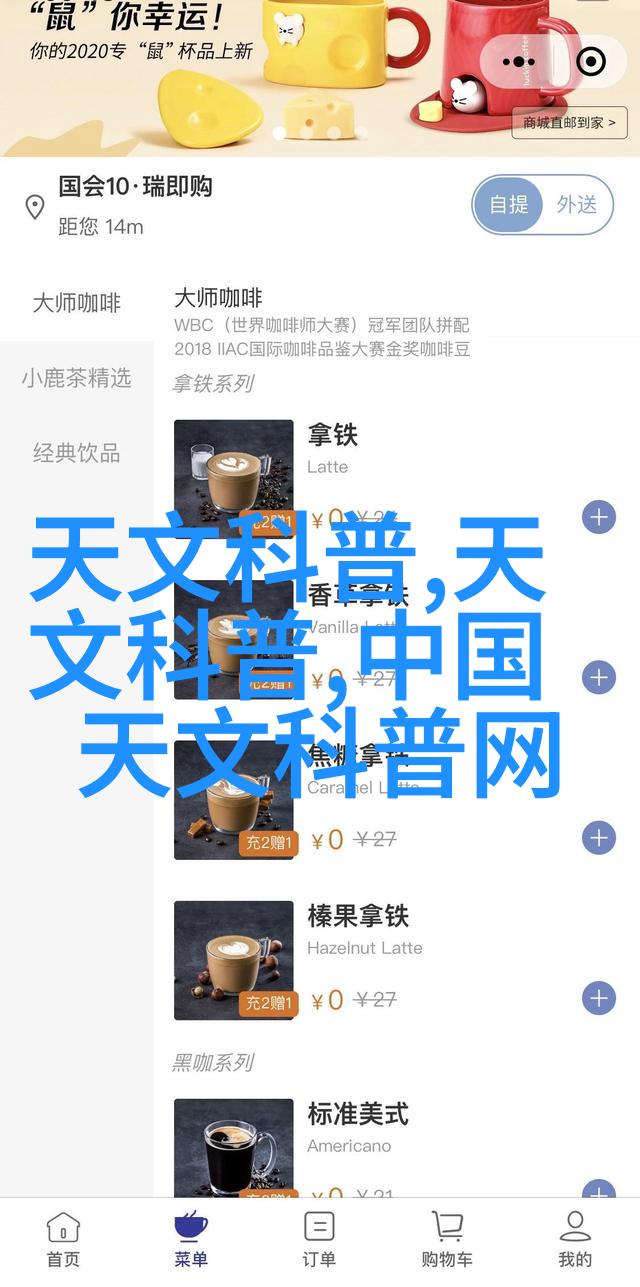Switch to the 菜单 menu tab
Viewport: 640px width, 1287px height.
click(x=191, y=1238)
